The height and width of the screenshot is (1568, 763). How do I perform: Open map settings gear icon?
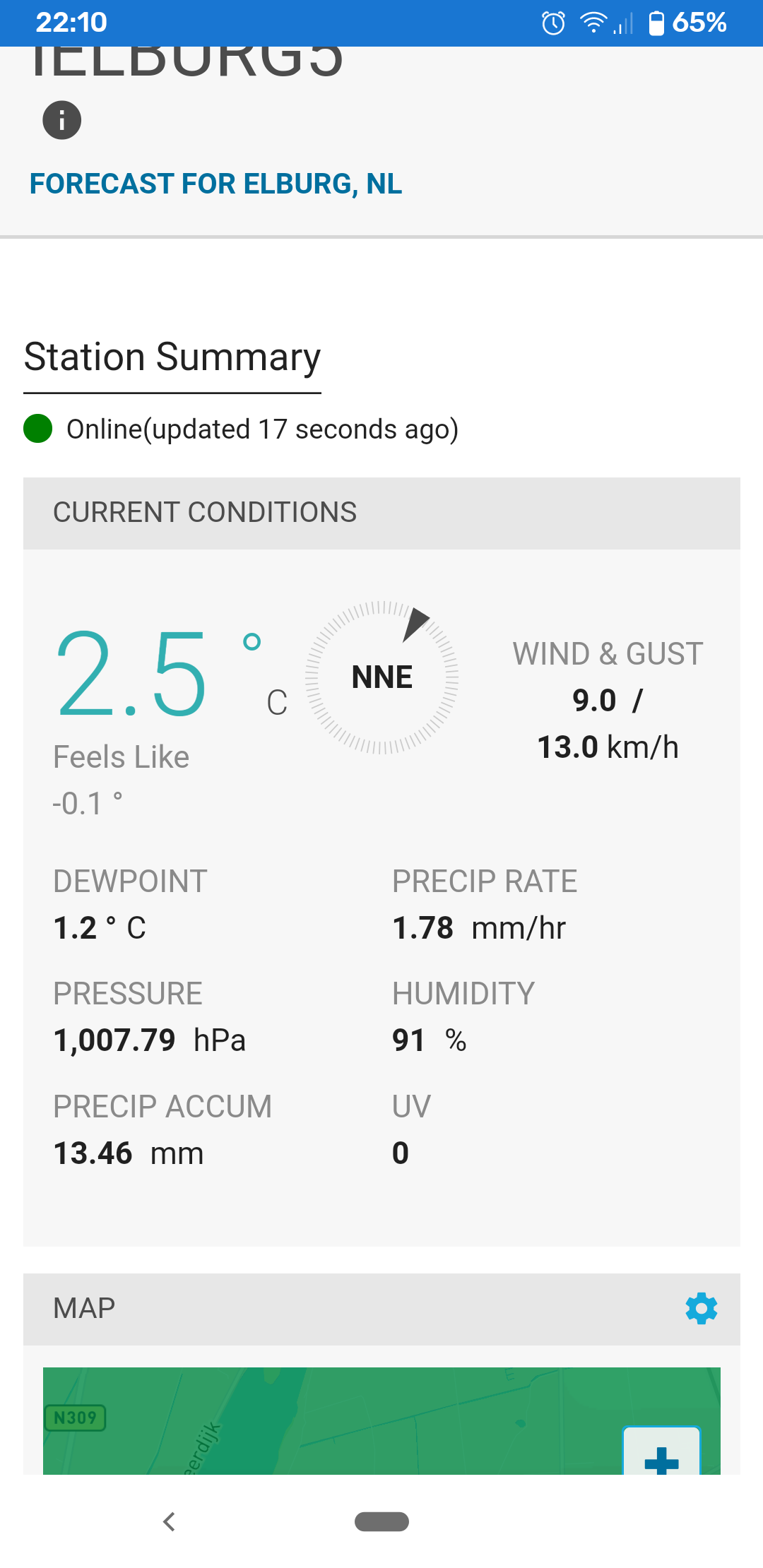pos(702,1309)
